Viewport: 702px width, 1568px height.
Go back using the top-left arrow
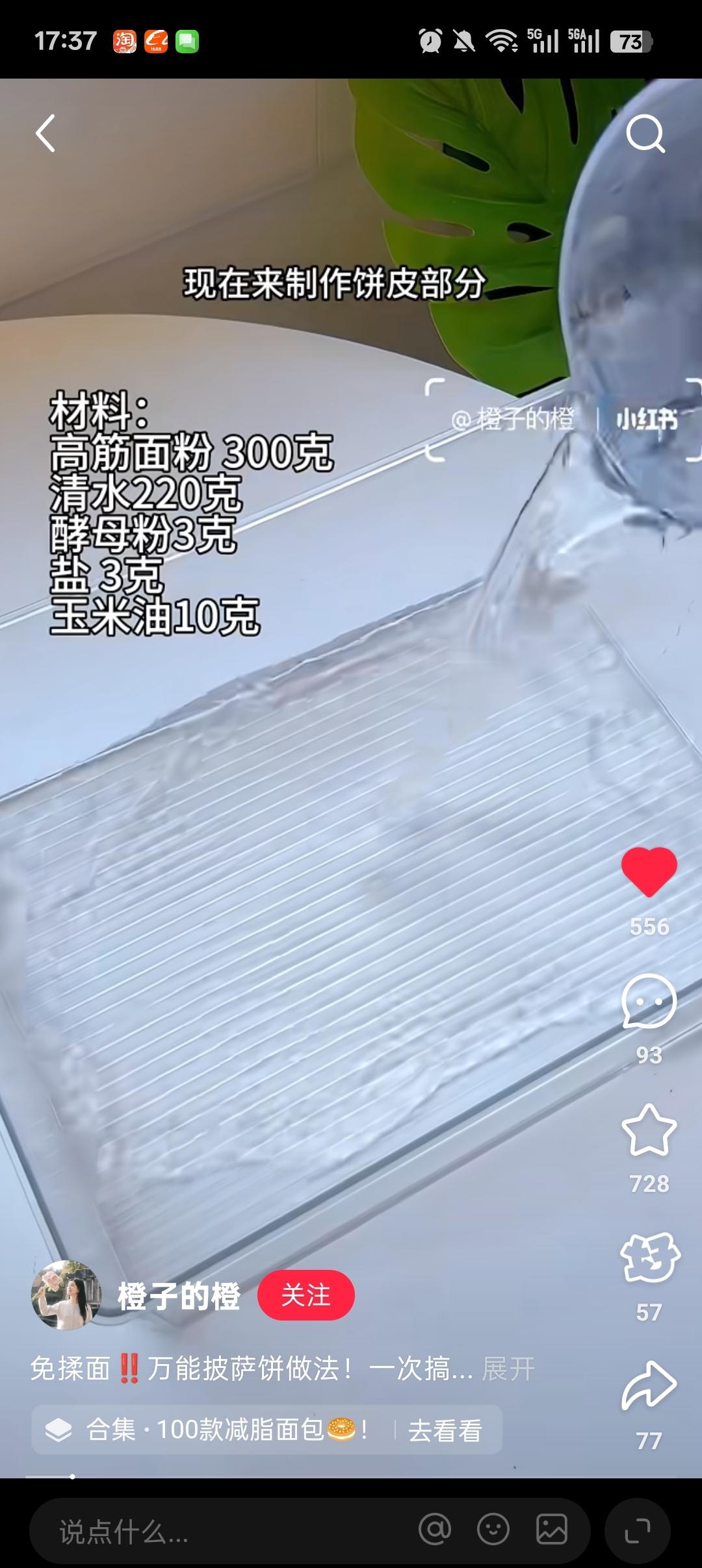[x=45, y=133]
